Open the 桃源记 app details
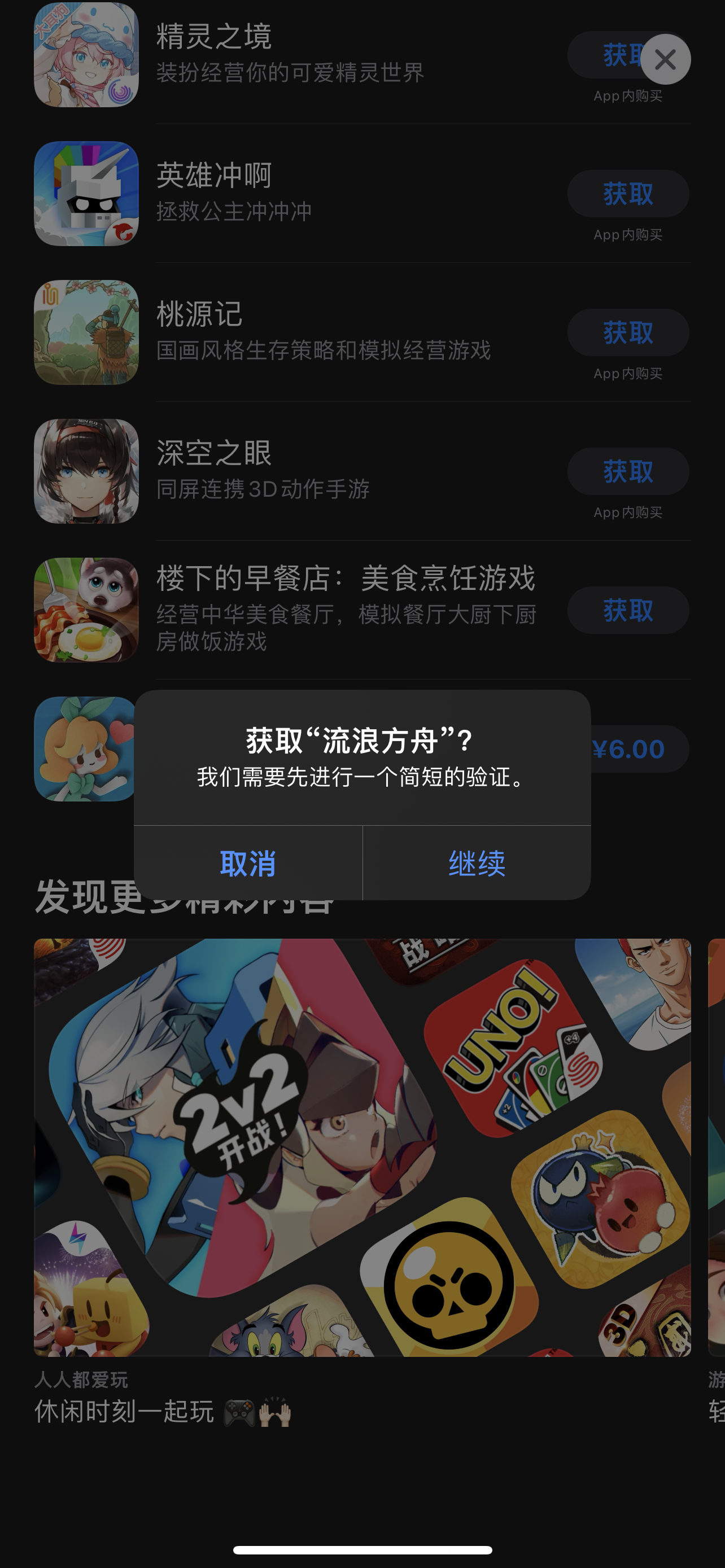This screenshot has width=725, height=1568. pos(304,331)
